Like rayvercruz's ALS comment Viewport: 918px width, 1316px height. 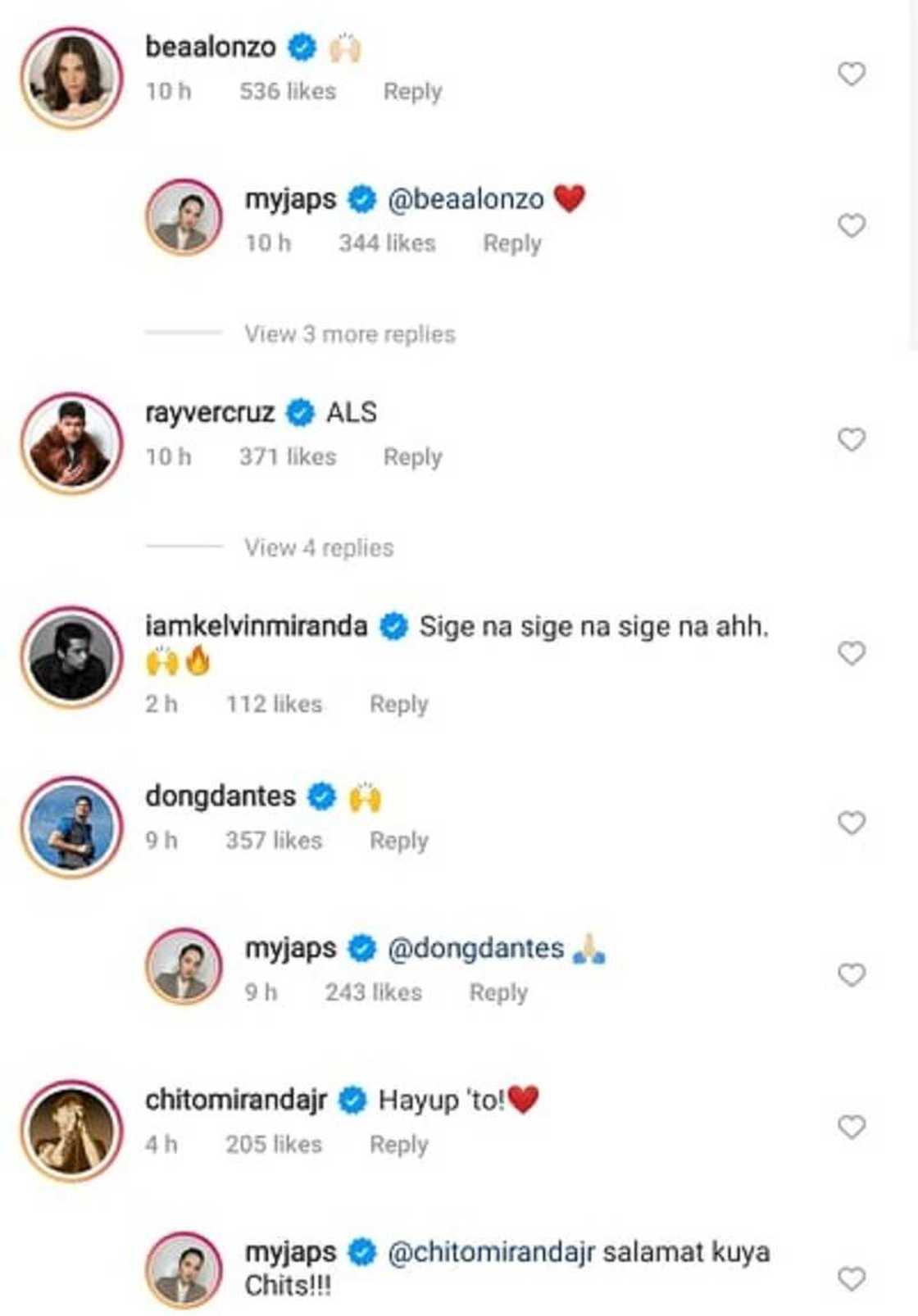tap(852, 440)
